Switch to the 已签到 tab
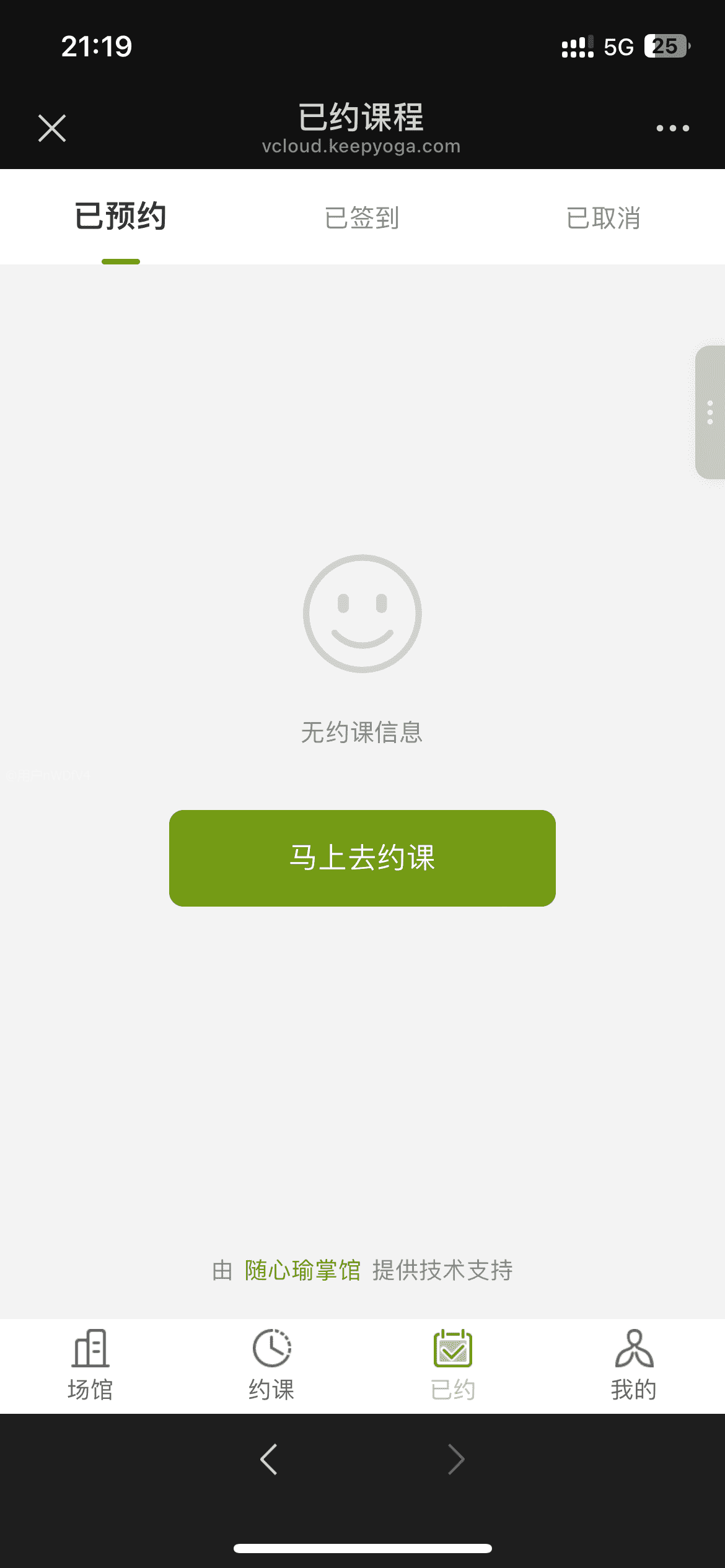This screenshot has width=725, height=1568. (x=362, y=218)
